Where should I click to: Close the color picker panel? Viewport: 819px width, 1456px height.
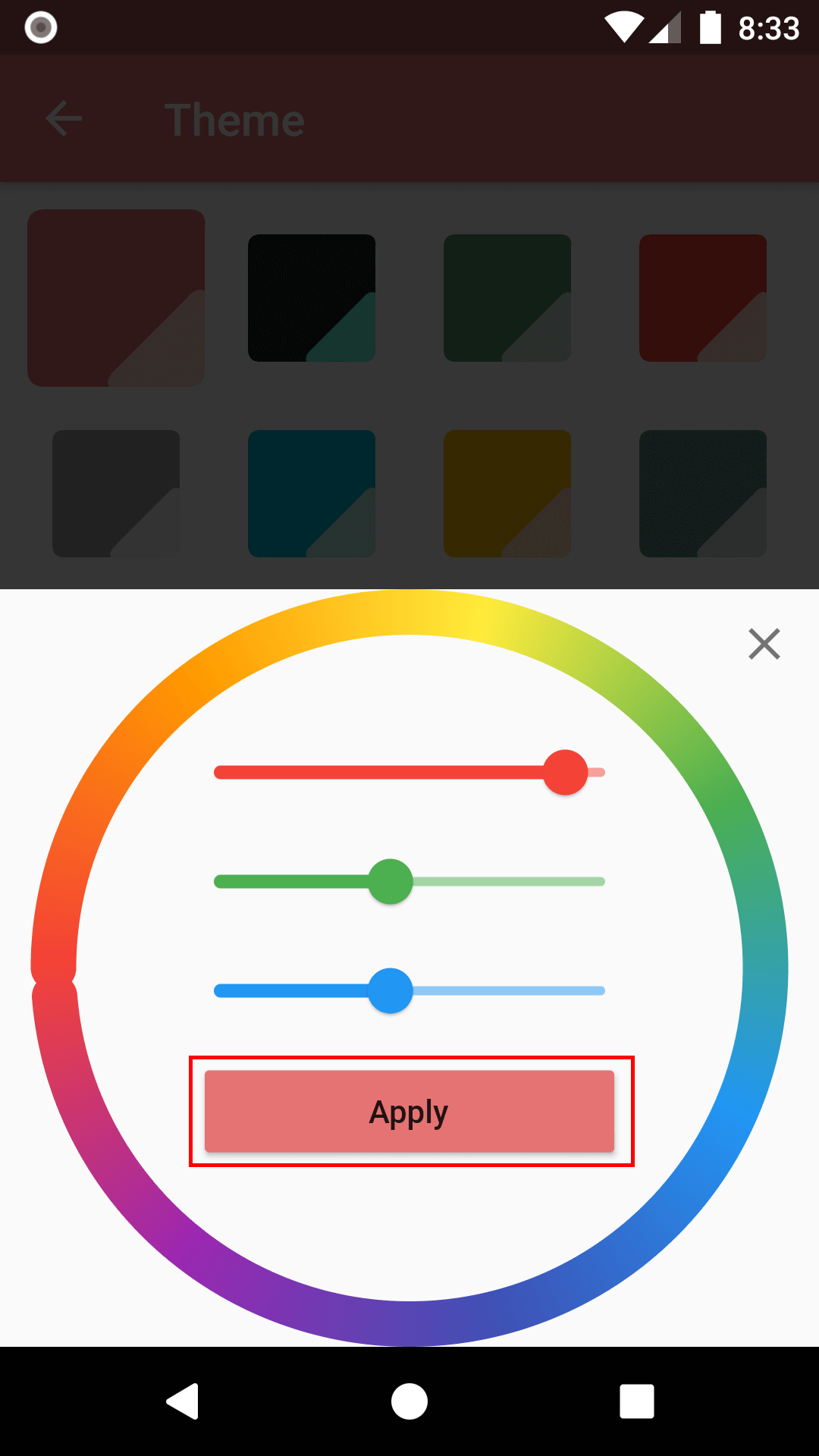[x=764, y=644]
